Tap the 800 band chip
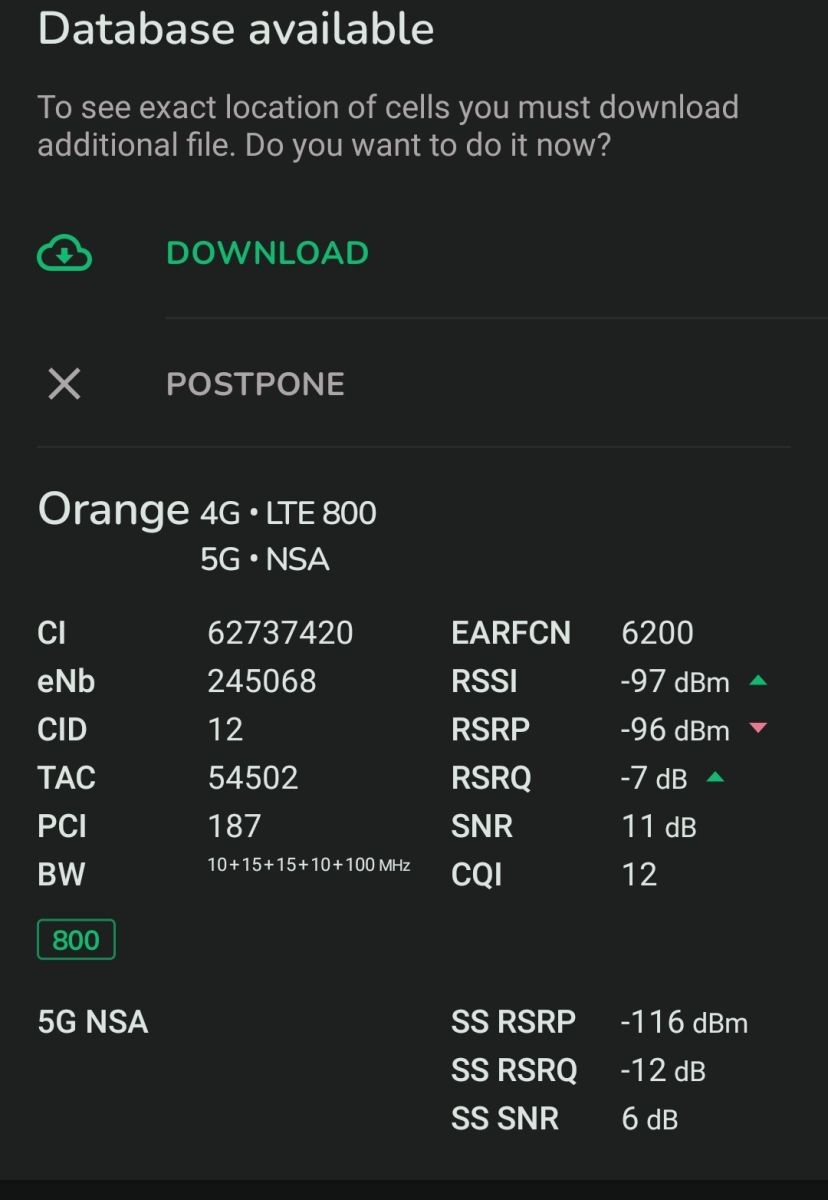This screenshot has height=1200, width=828. coord(76,940)
